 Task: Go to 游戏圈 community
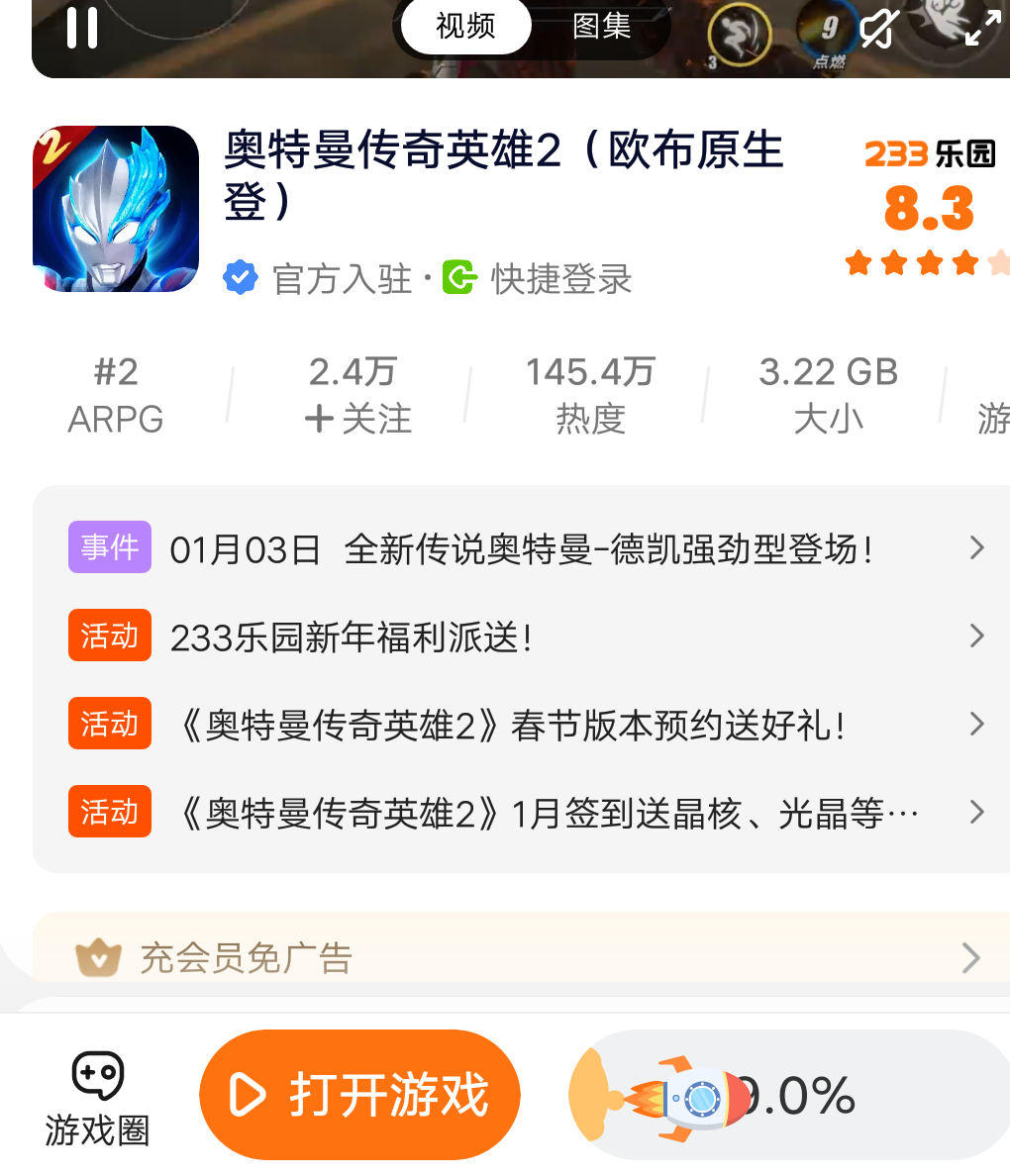tap(97, 1099)
